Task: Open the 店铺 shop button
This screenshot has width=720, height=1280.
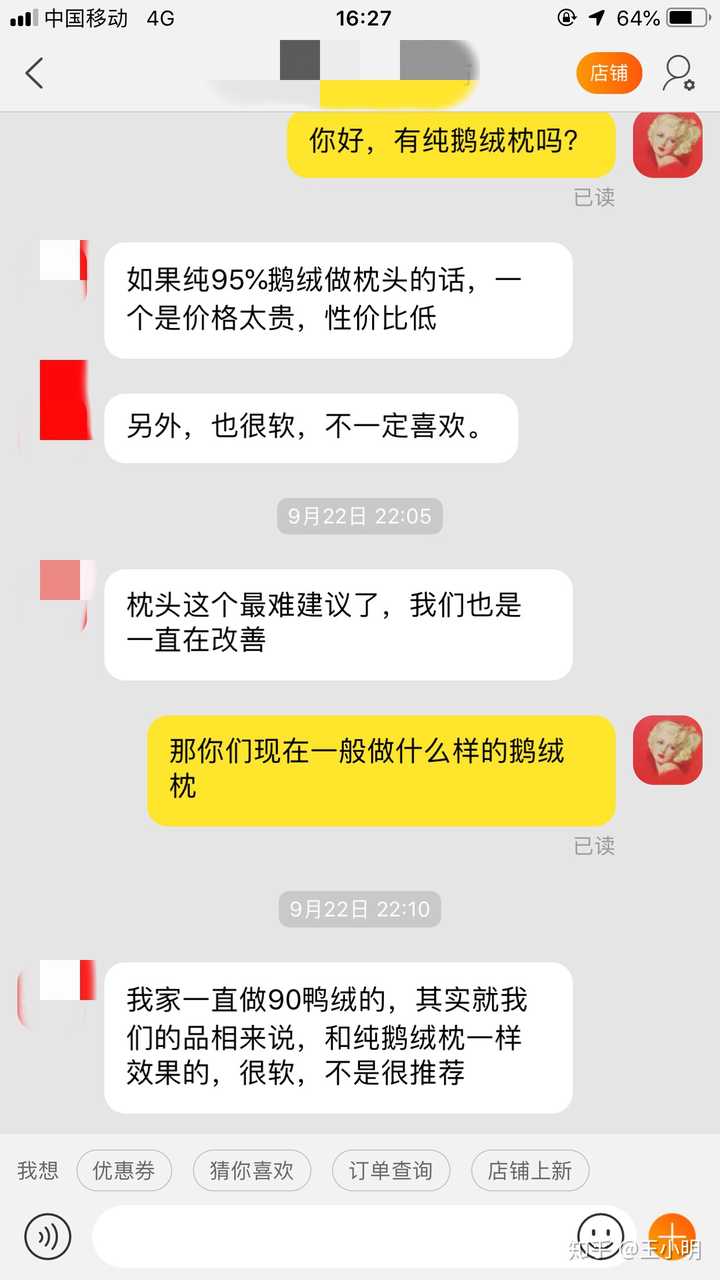Action: point(609,73)
